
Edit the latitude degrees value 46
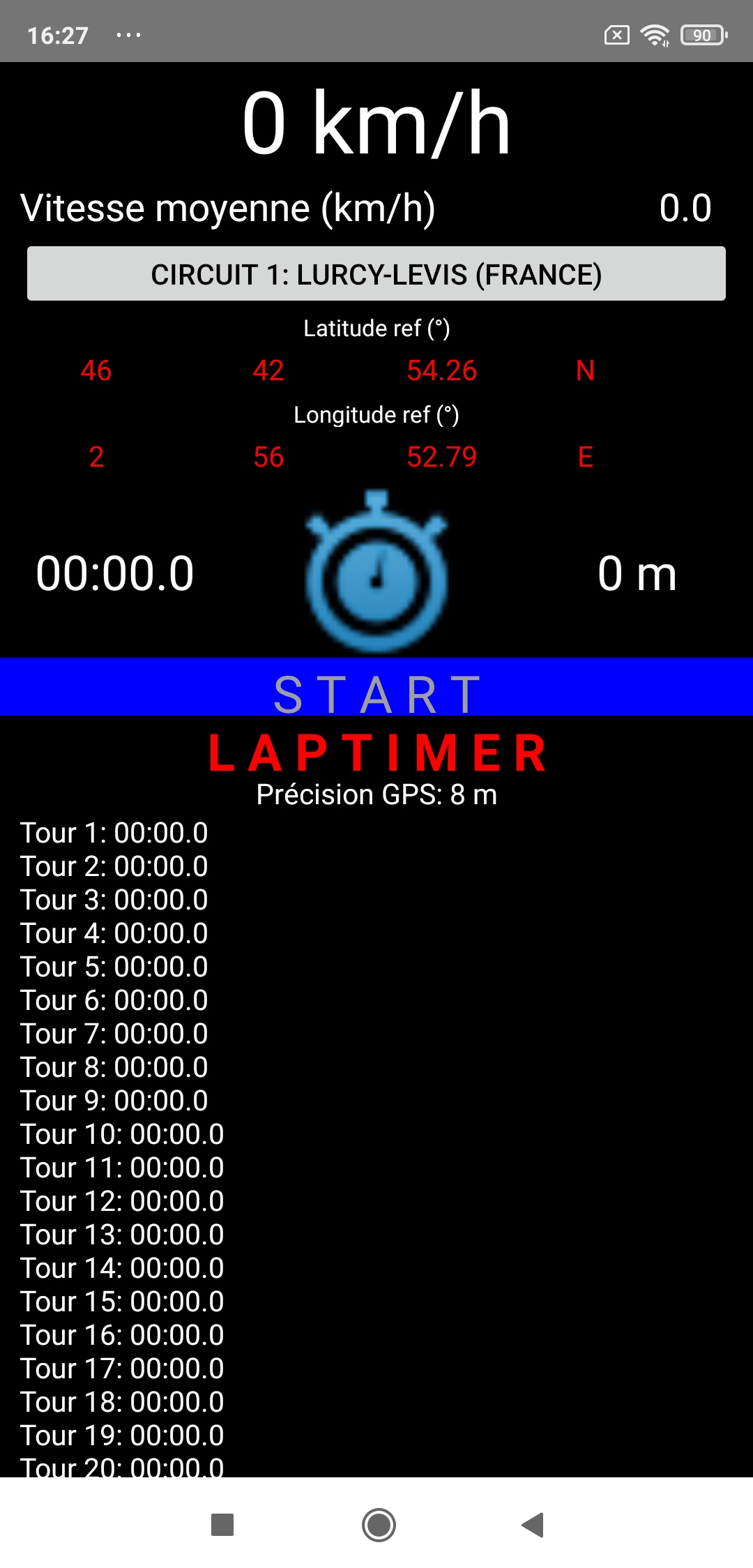point(96,370)
